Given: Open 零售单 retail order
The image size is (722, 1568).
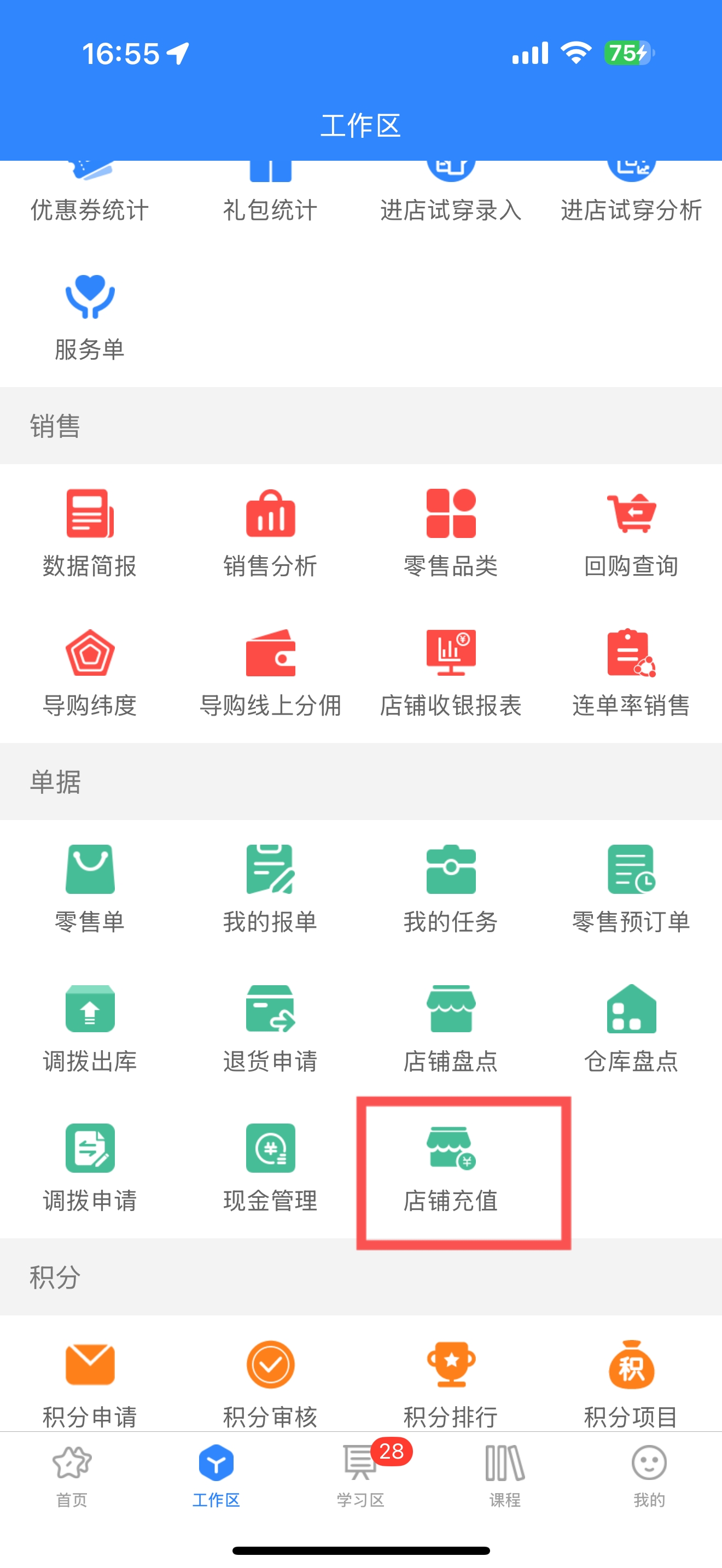Looking at the screenshot, I should [x=90, y=890].
